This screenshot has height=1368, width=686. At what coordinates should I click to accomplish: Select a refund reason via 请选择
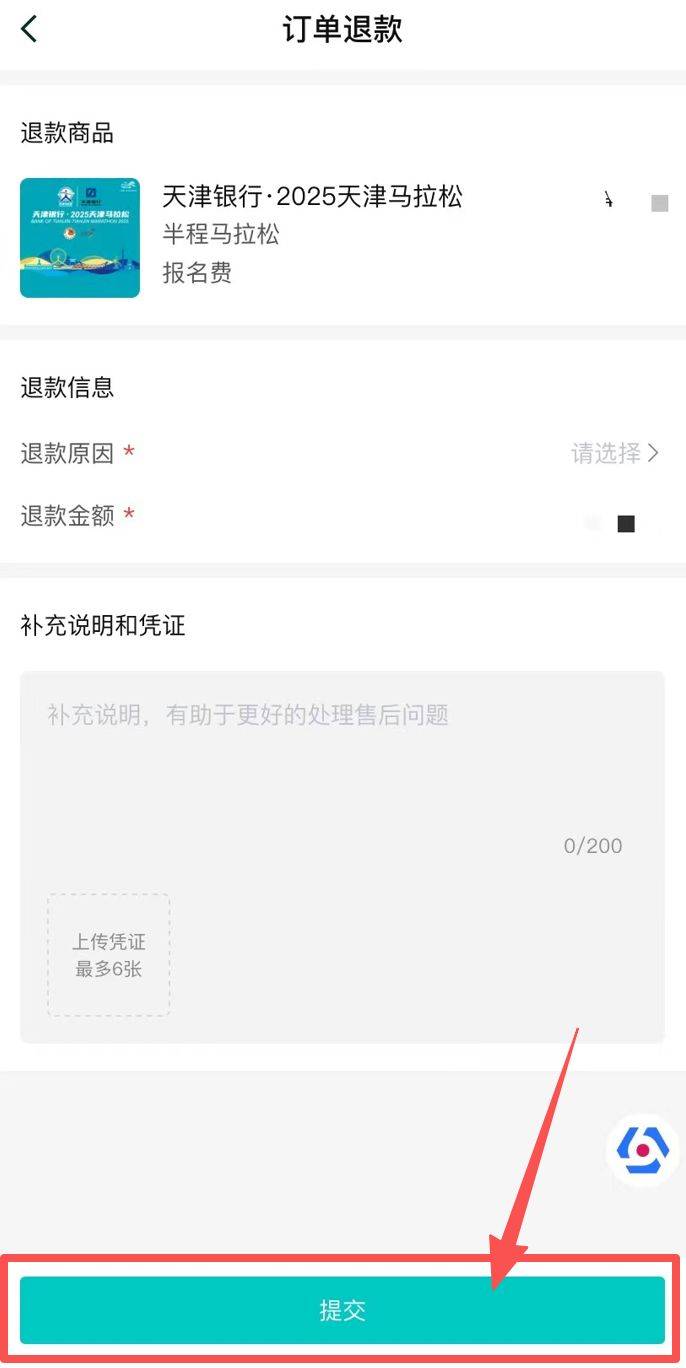tap(614, 453)
